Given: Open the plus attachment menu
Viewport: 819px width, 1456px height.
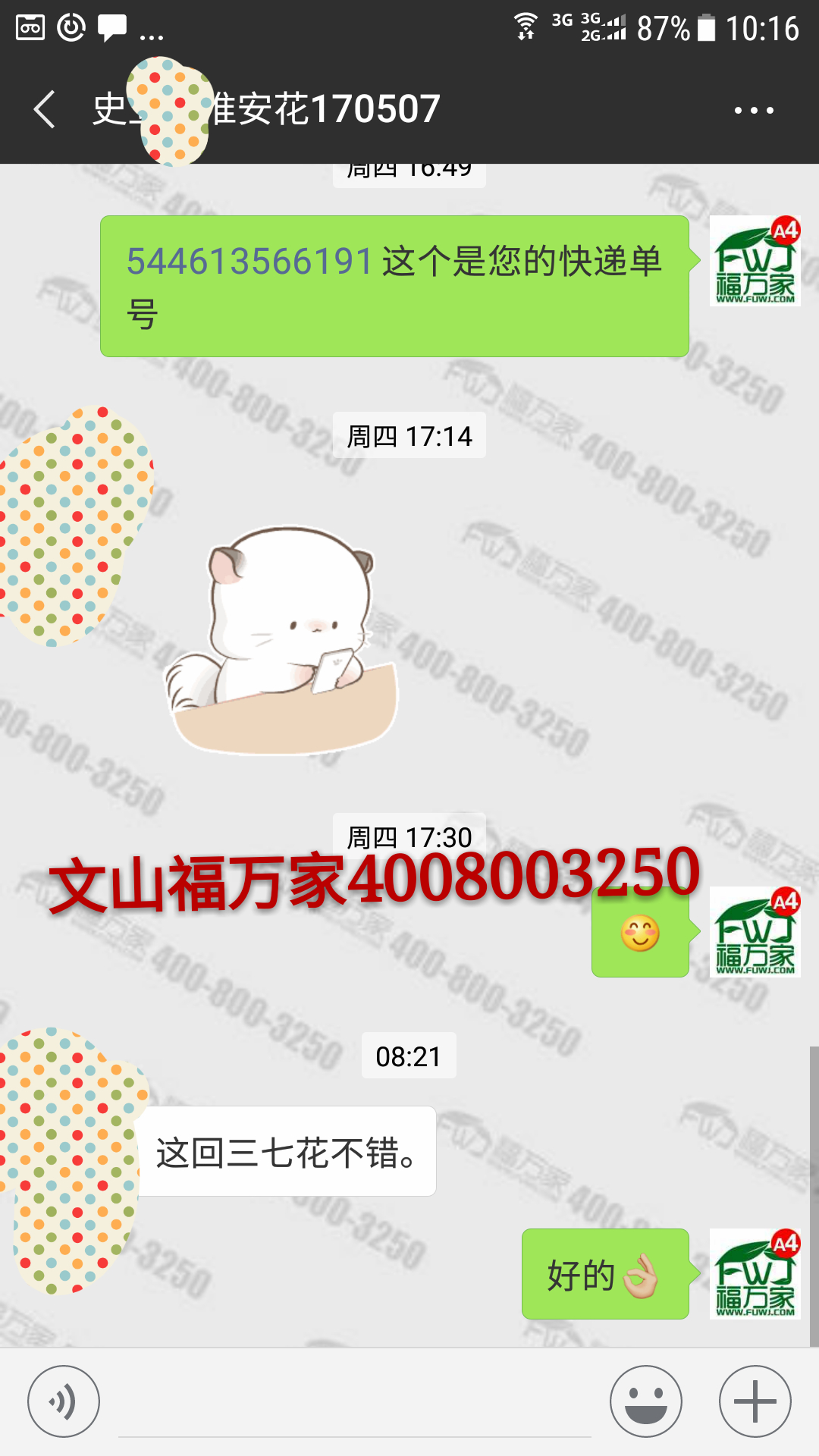Looking at the screenshot, I should coord(755,1401).
